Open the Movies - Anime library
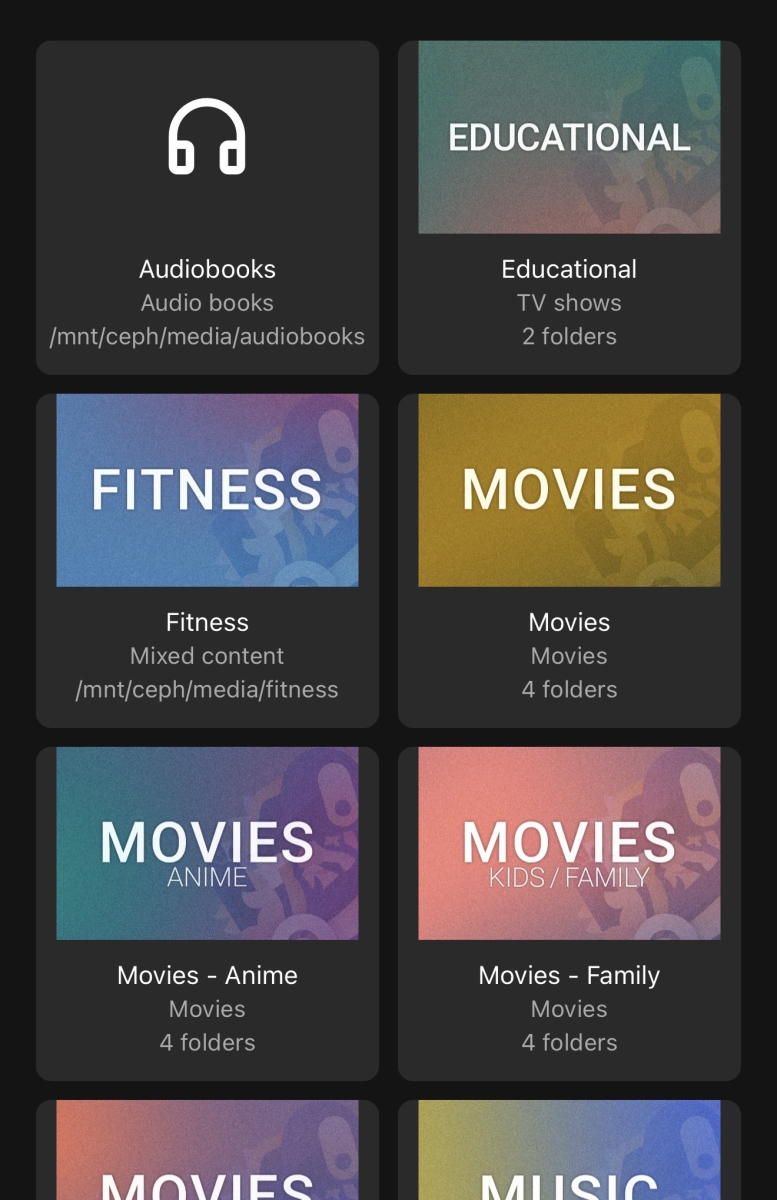777x1200 pixels. pos(207,913)
